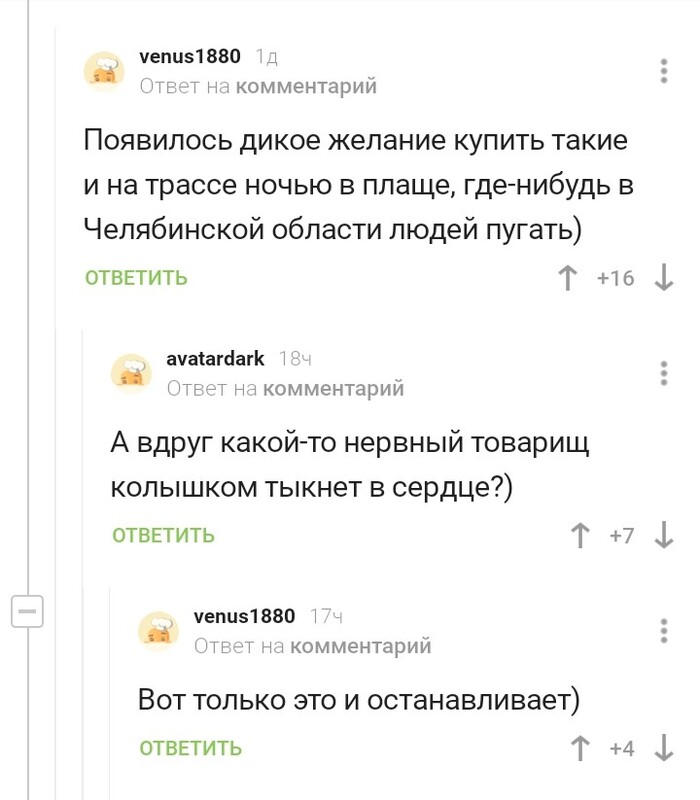The image size is (700, 800).
Task: Downvote avatardark's comment rated +7
Action: (x=664, y=535)
